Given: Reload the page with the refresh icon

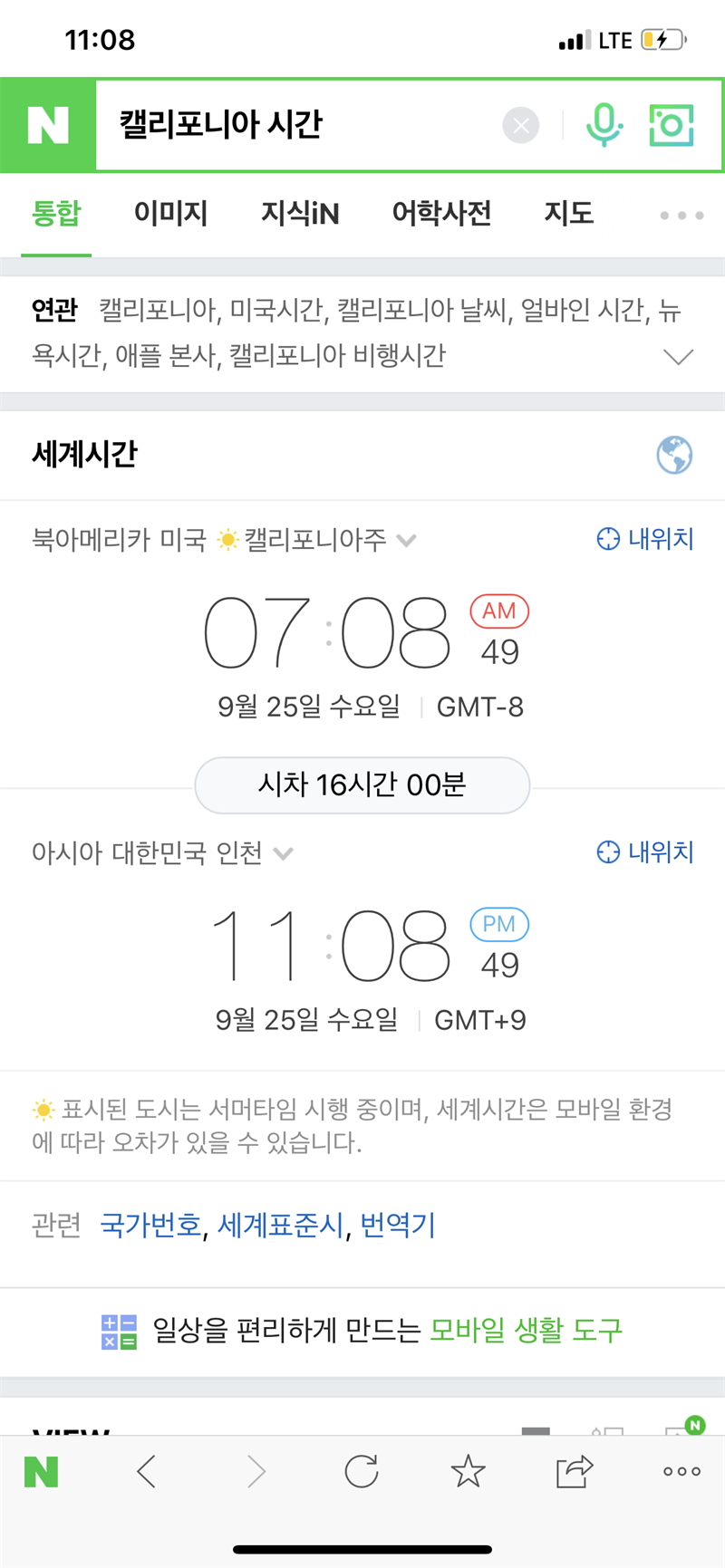Looking at the screenshot, I should 362,1471.
